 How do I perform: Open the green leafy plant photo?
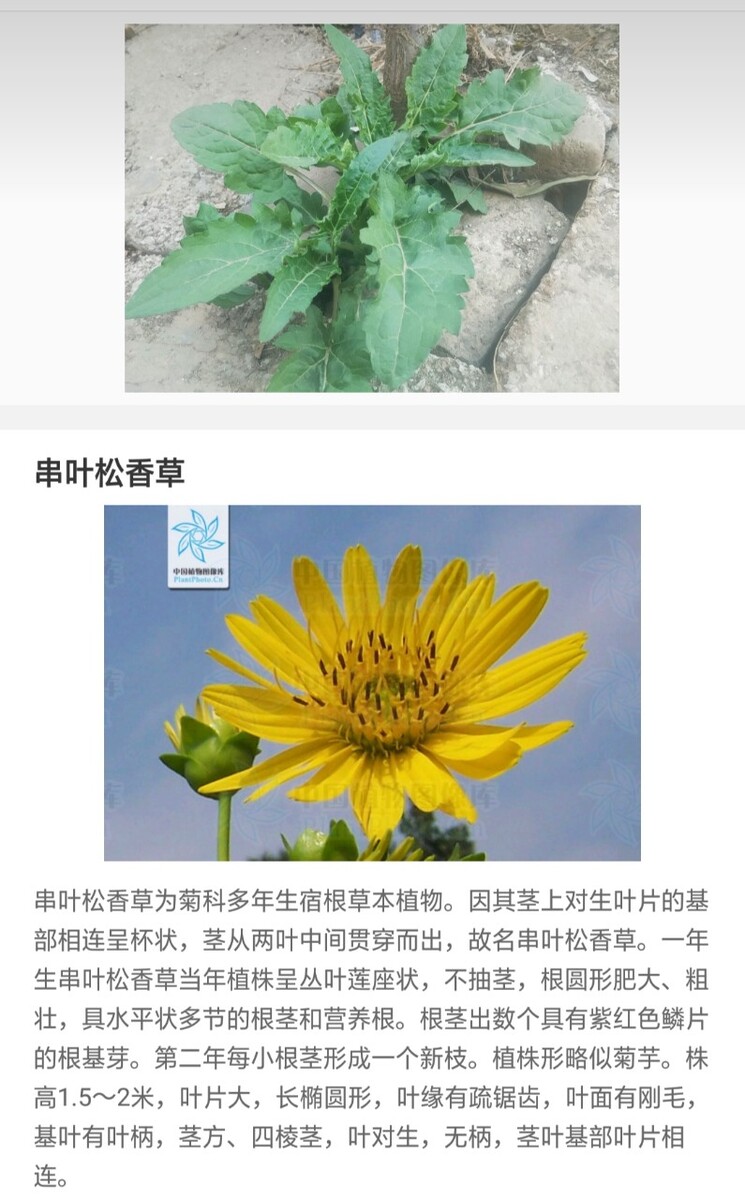tap(371, 208)
